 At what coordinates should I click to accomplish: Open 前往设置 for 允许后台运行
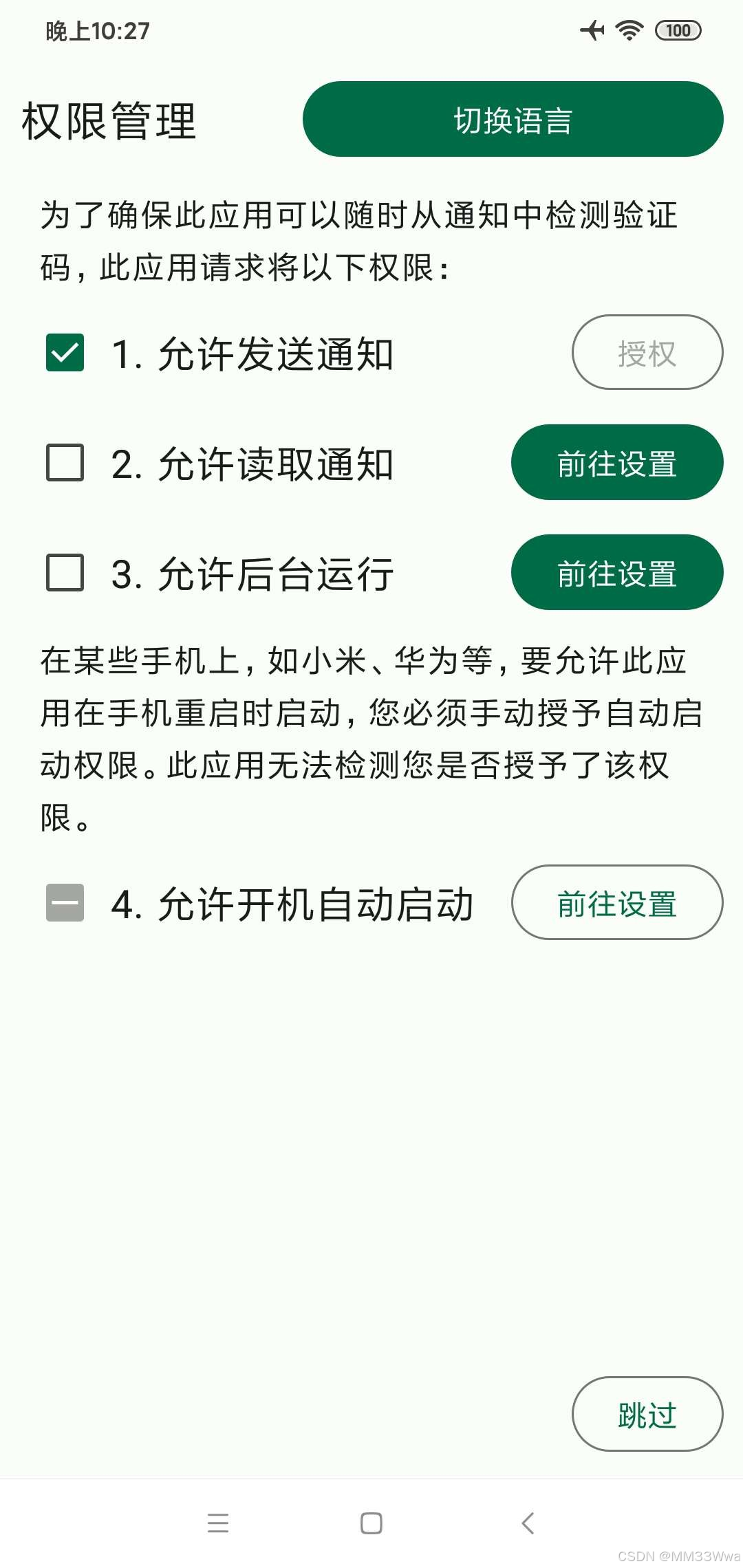617,573
